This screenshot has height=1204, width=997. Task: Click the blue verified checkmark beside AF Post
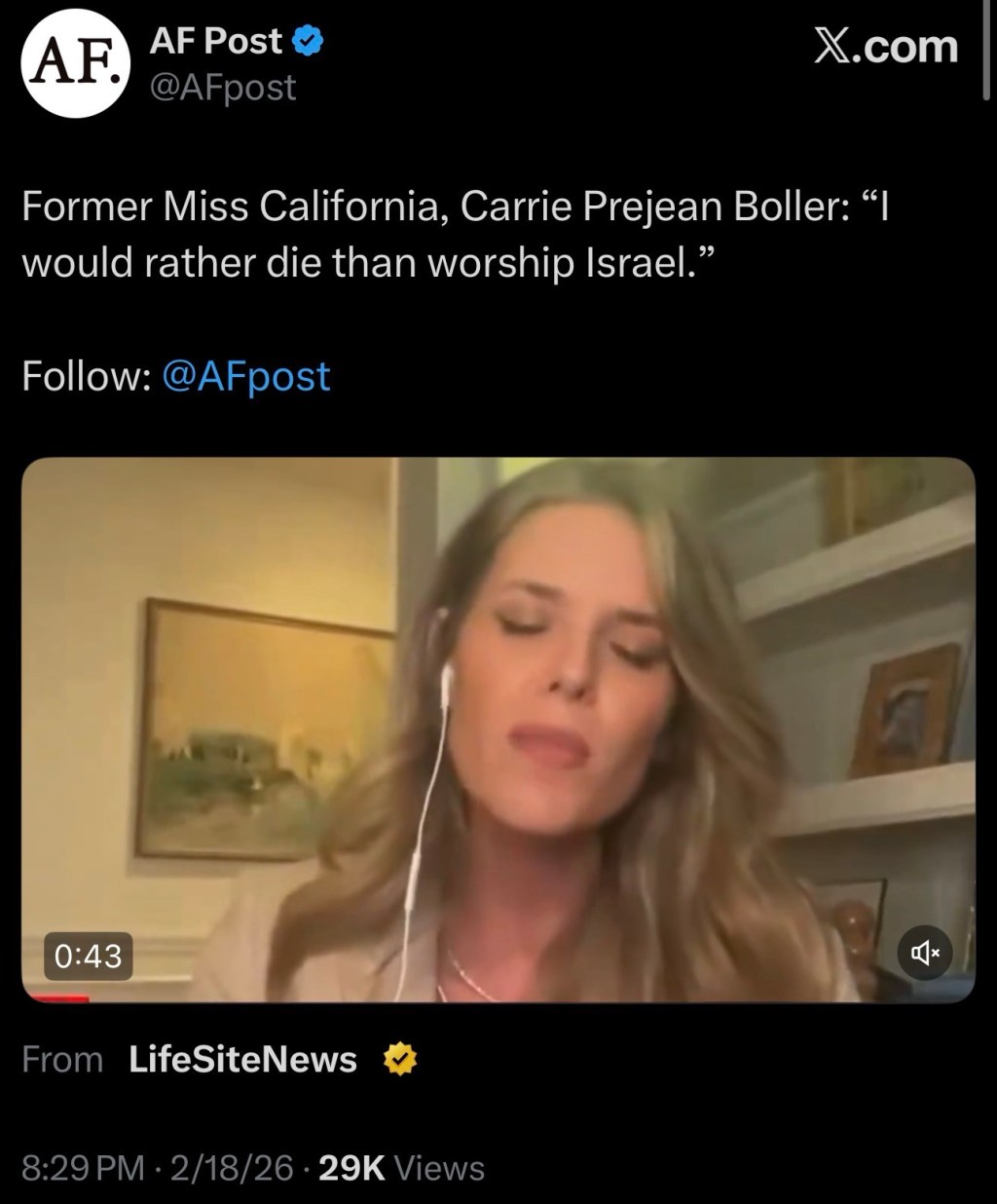[x=308, y=40]
